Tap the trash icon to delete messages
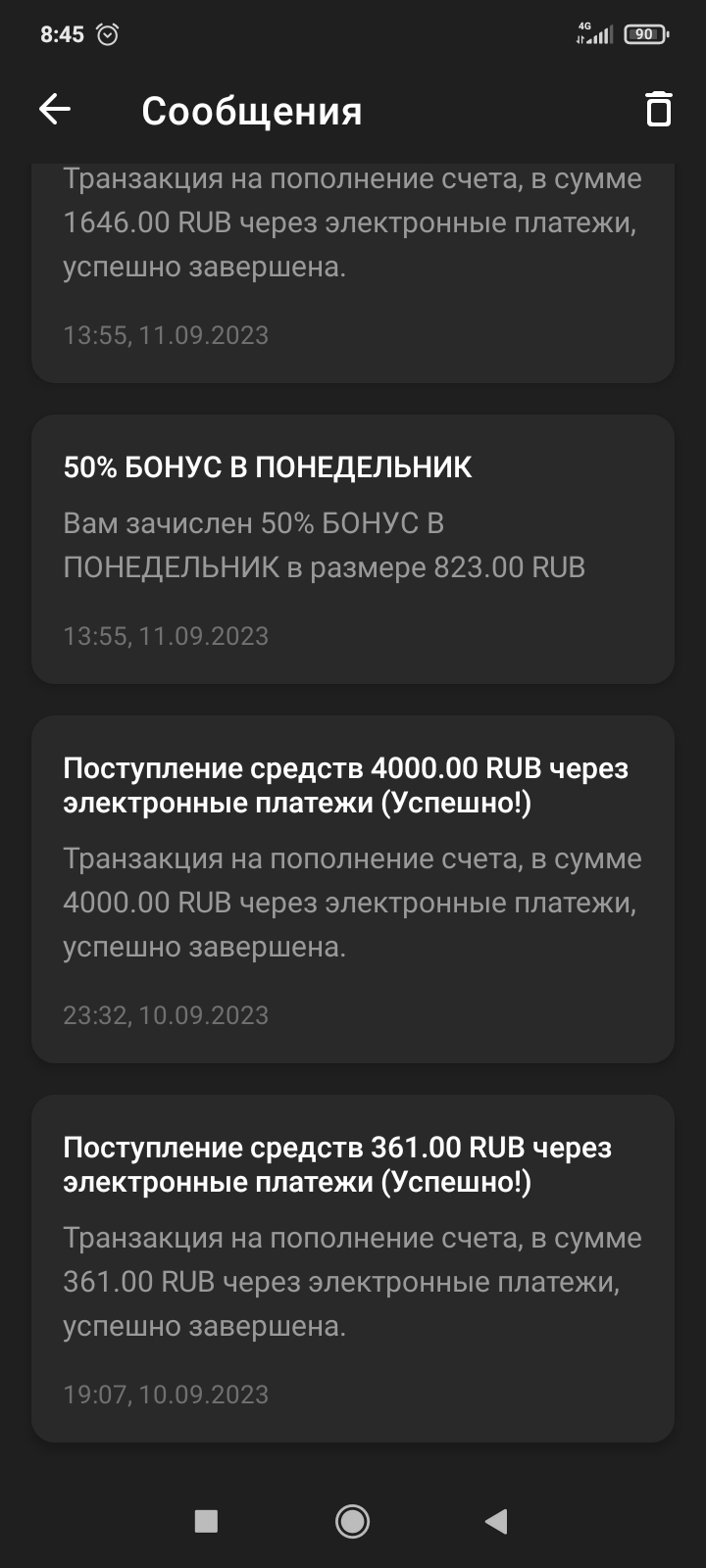 658,109
